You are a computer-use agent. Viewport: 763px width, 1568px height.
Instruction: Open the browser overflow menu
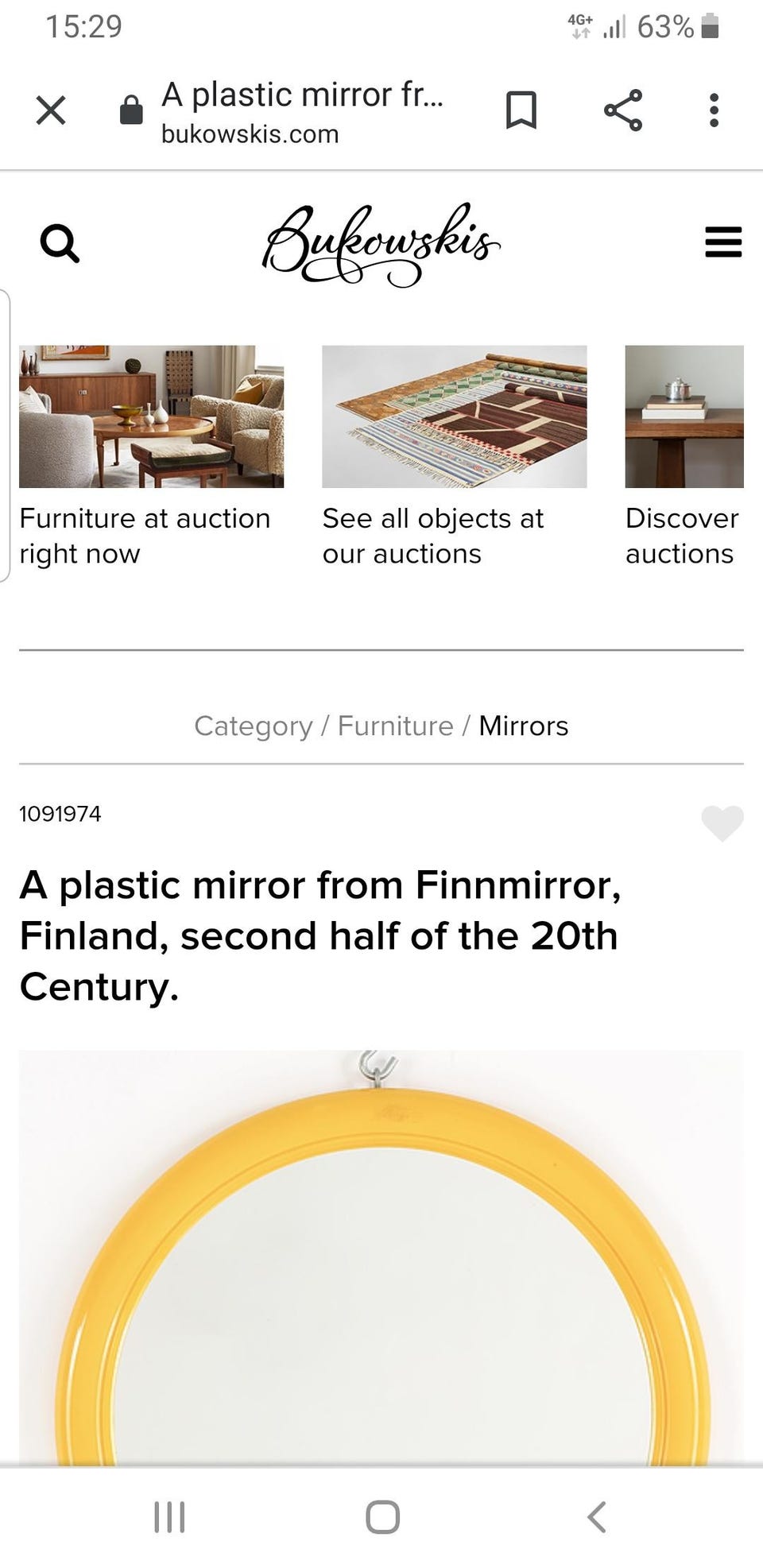(x=714, y=110)
